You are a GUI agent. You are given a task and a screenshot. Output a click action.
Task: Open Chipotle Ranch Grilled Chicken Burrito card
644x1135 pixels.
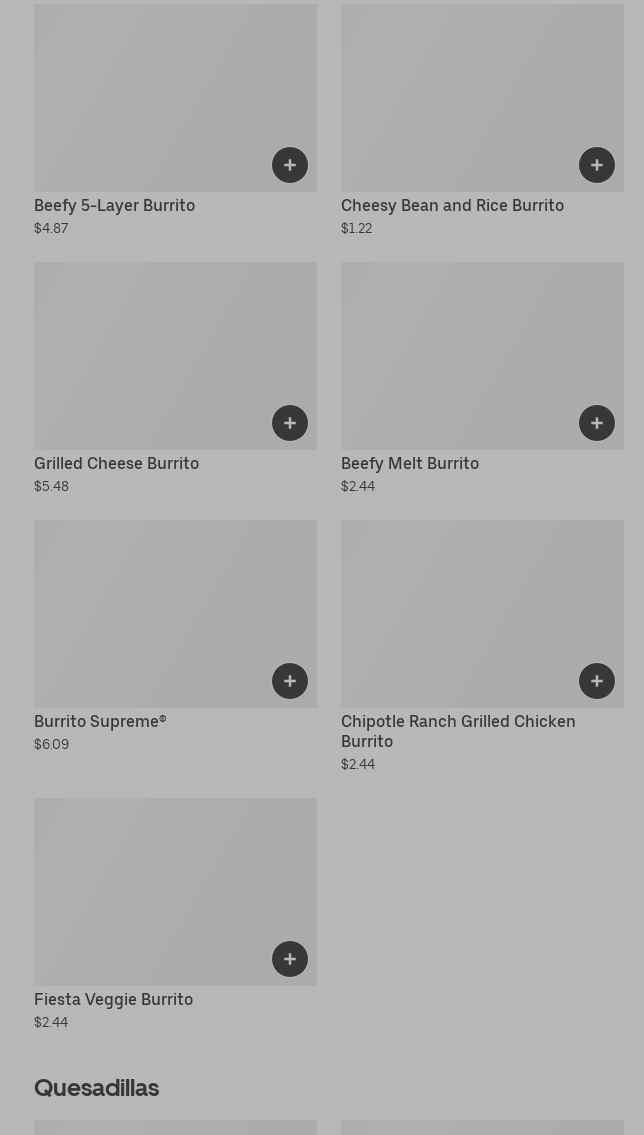click(460, 610)
